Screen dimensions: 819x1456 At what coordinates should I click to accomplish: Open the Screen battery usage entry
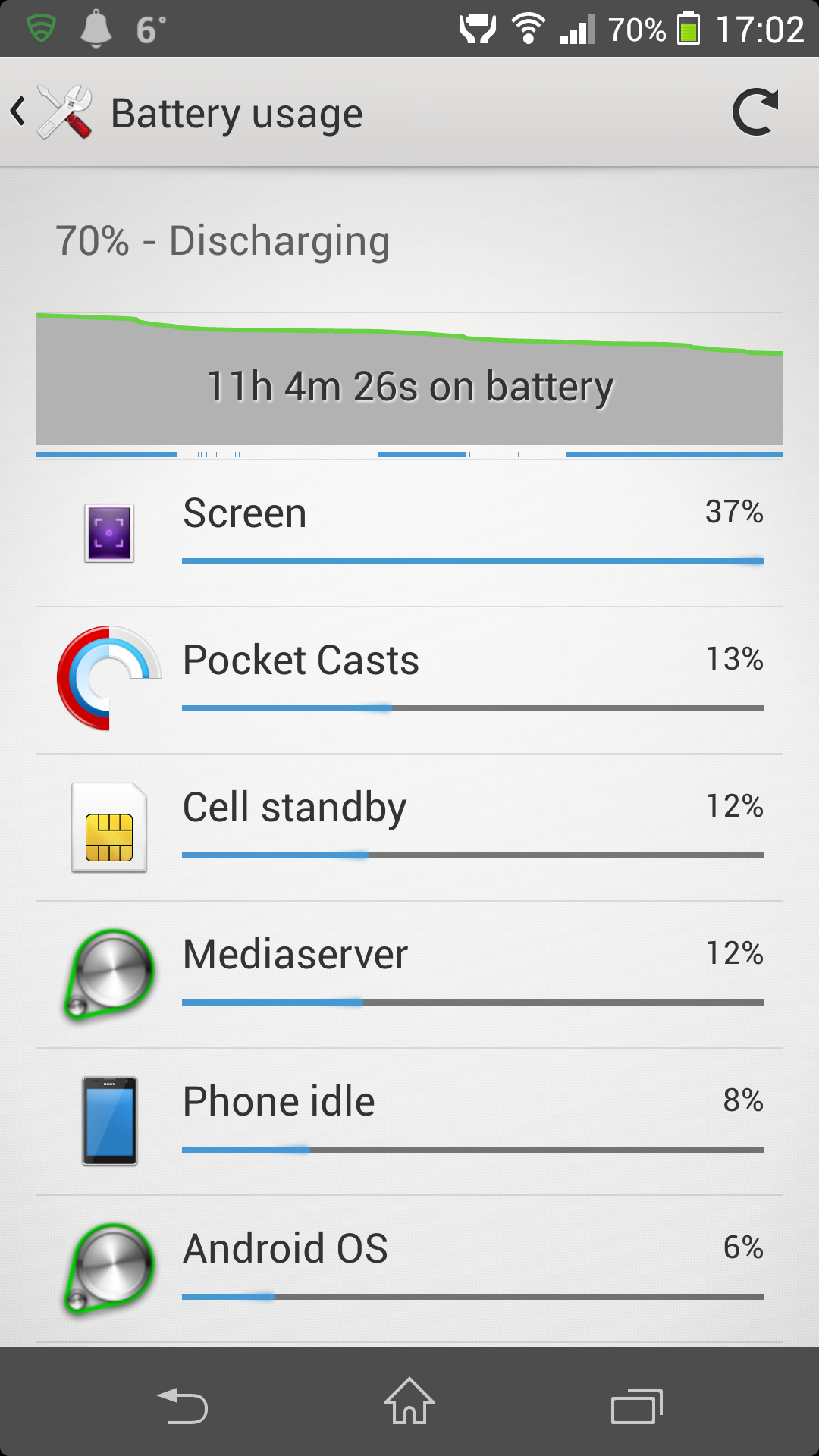click(409, 531)
